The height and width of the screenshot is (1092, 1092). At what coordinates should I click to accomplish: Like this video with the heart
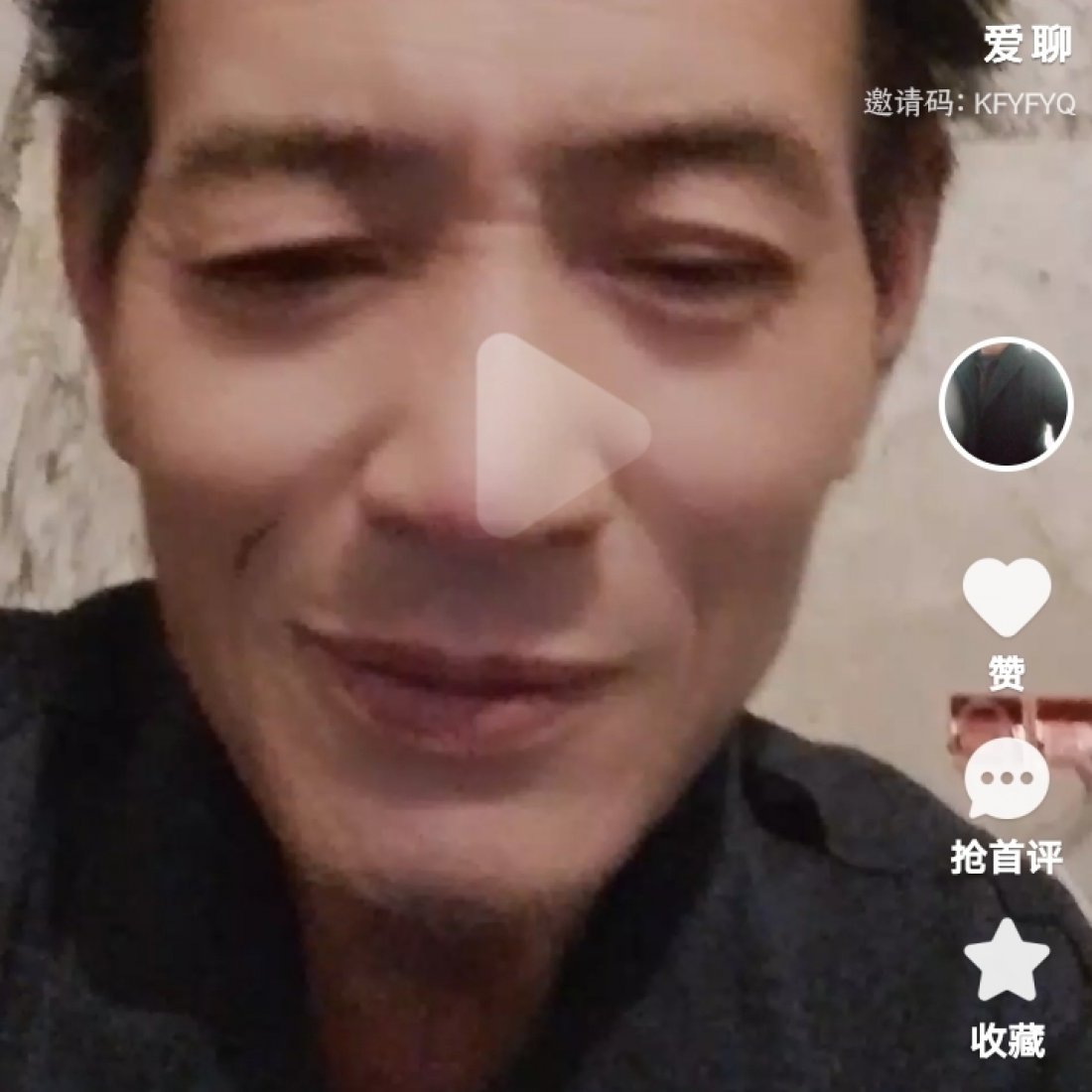[x=1006, y=598]
